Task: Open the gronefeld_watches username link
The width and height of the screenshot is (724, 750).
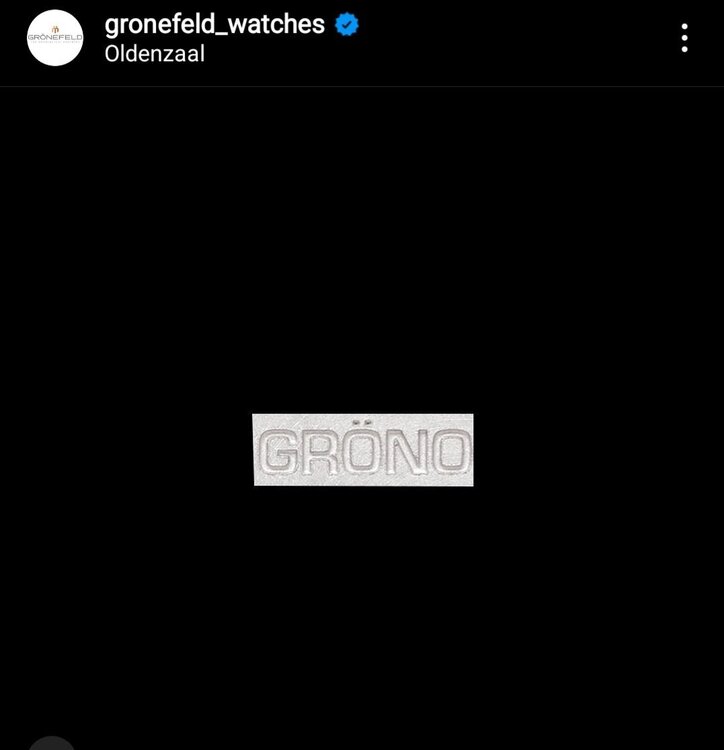Action: click(214, 24)
